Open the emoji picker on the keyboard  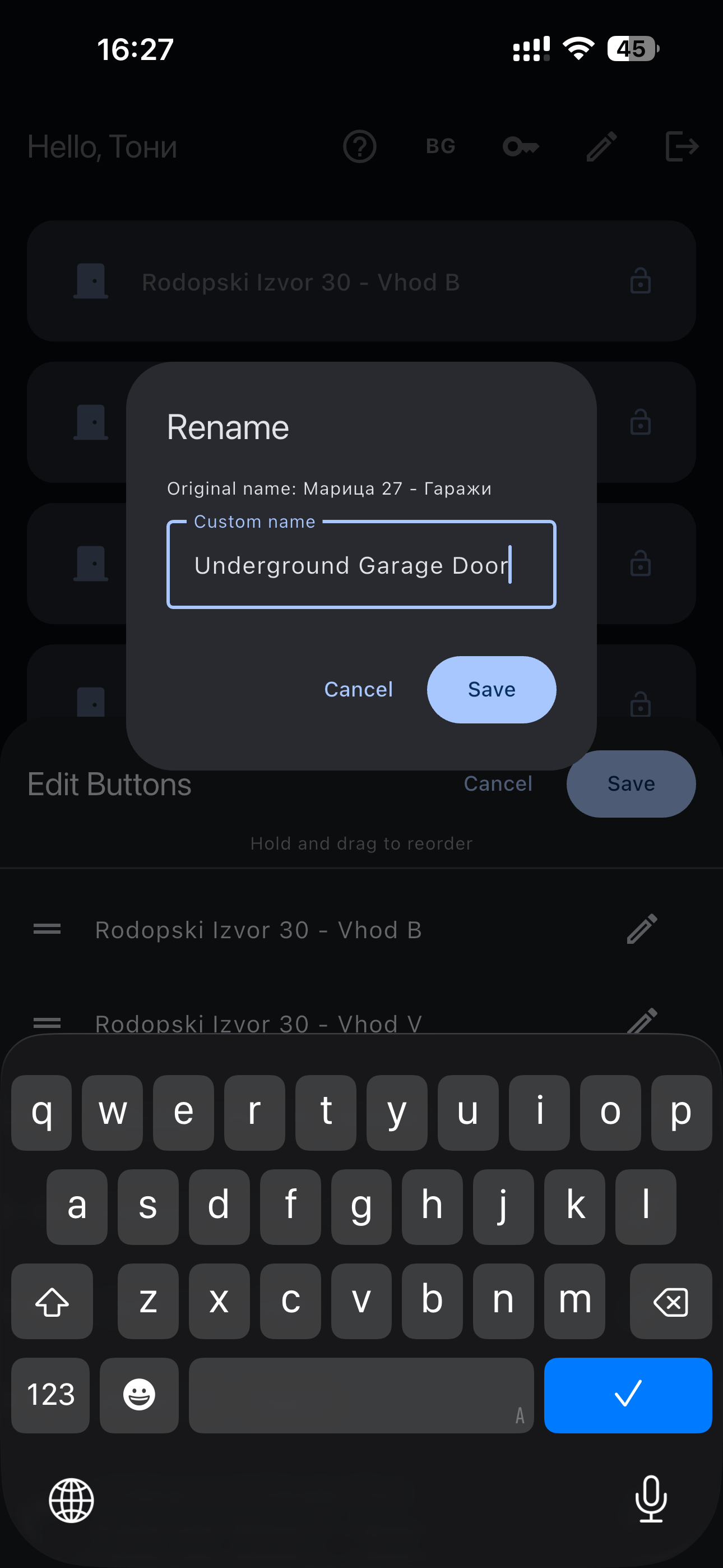click(139, 1395)
